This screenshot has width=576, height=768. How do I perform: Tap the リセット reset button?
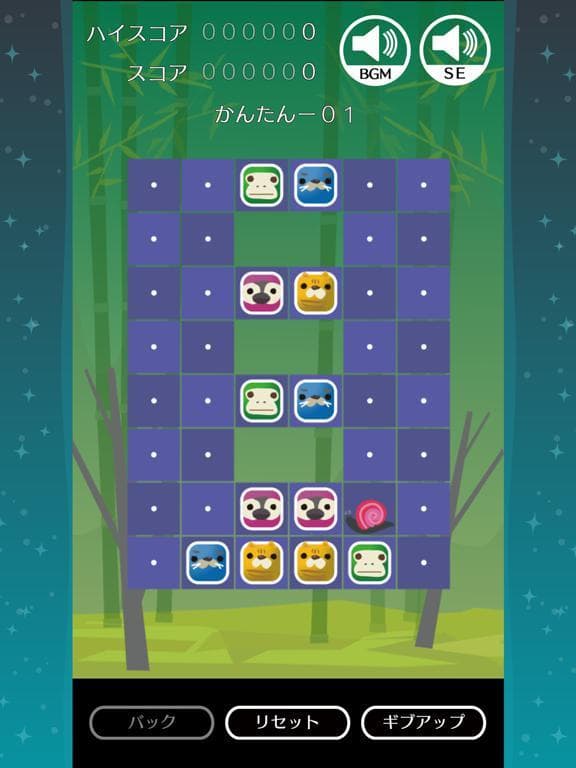pos(288,722)
